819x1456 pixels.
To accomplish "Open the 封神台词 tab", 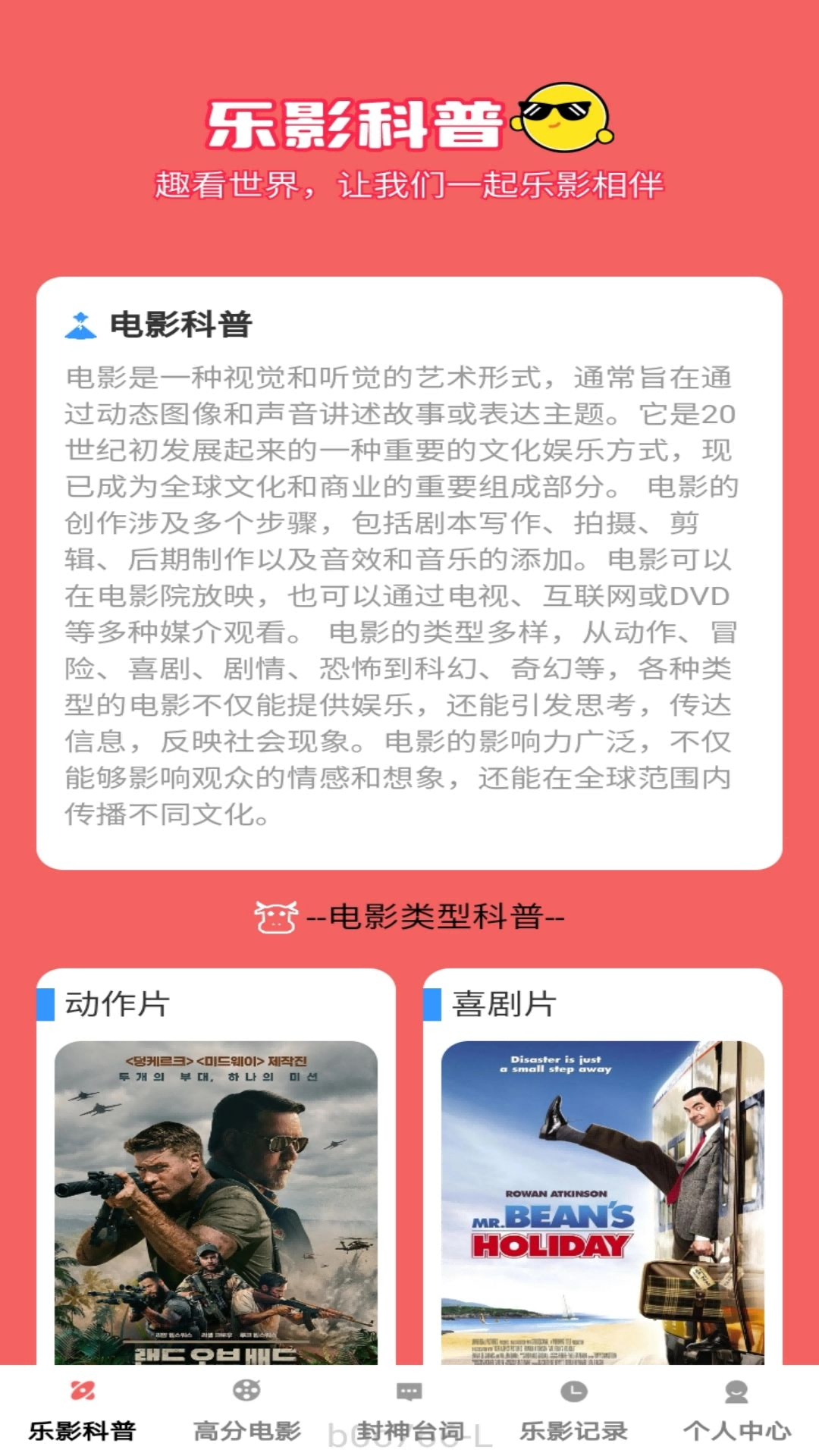I will 409,1411.
